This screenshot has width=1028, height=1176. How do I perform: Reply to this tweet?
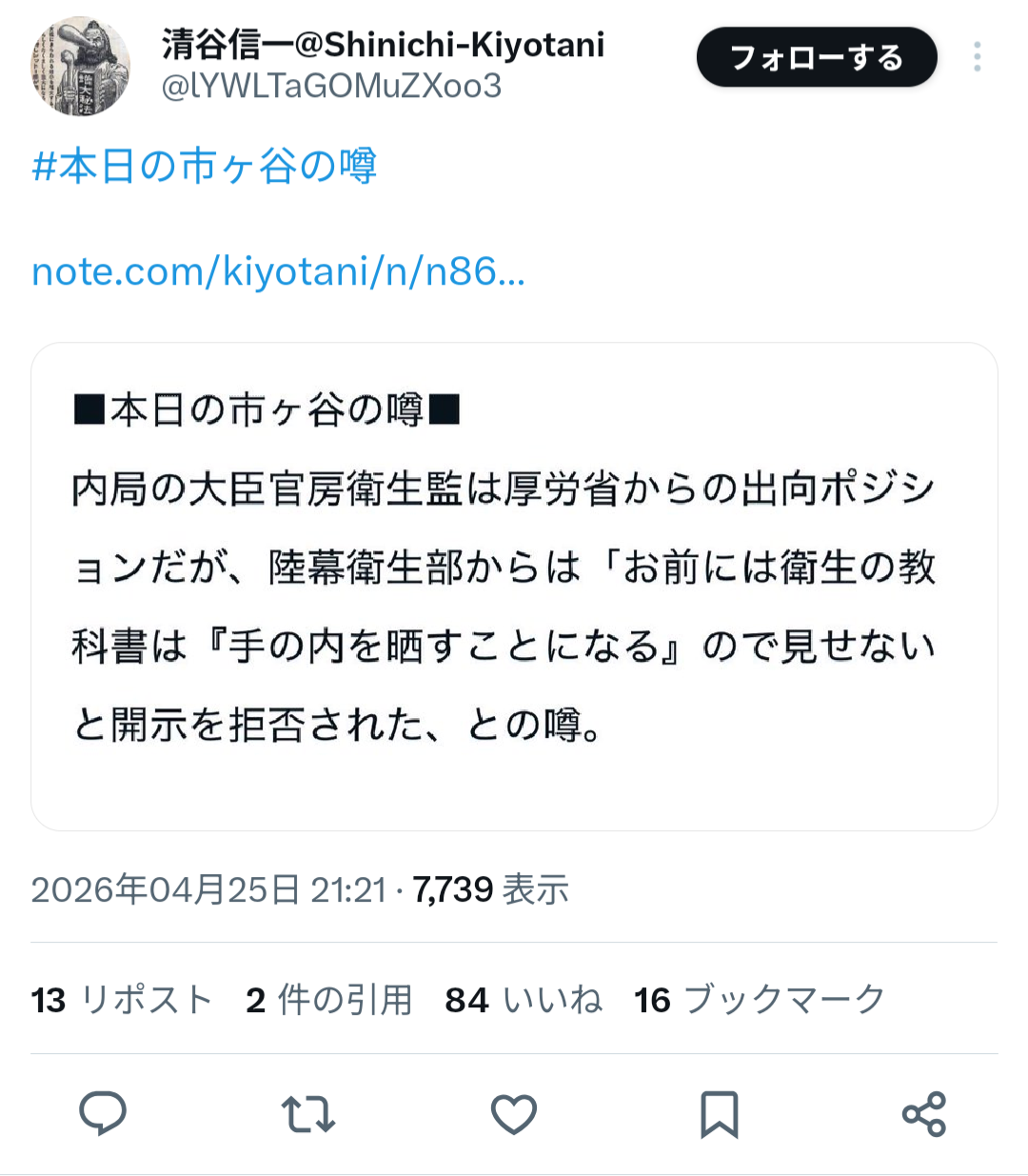click(103, 1113)
